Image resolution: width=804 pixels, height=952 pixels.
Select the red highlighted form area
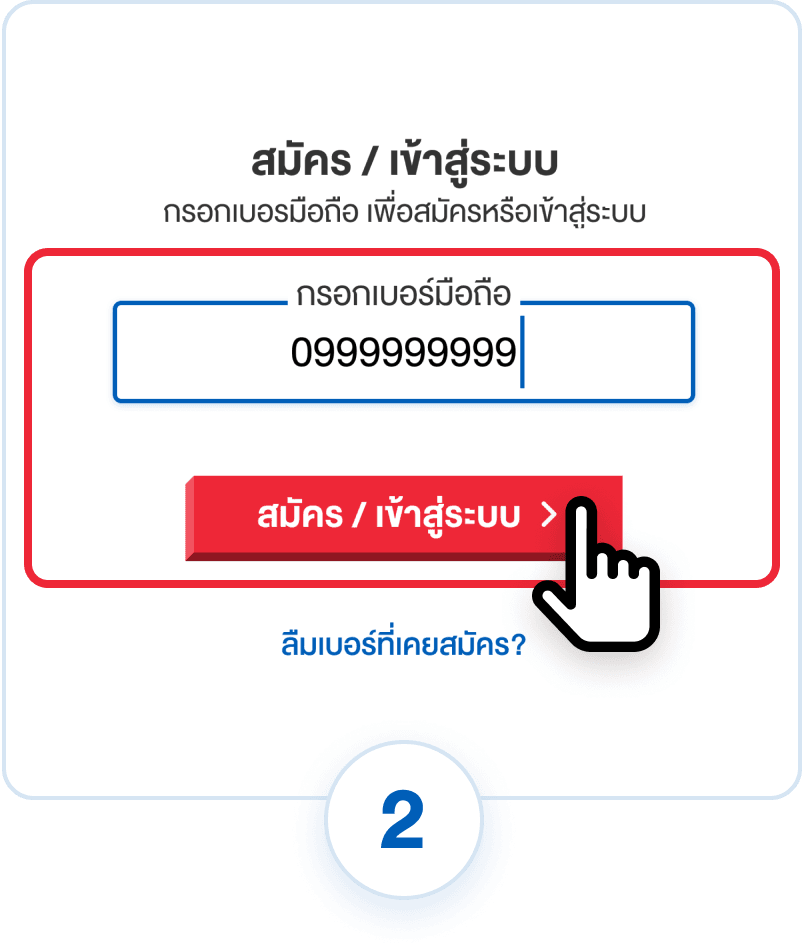(402, 415)
